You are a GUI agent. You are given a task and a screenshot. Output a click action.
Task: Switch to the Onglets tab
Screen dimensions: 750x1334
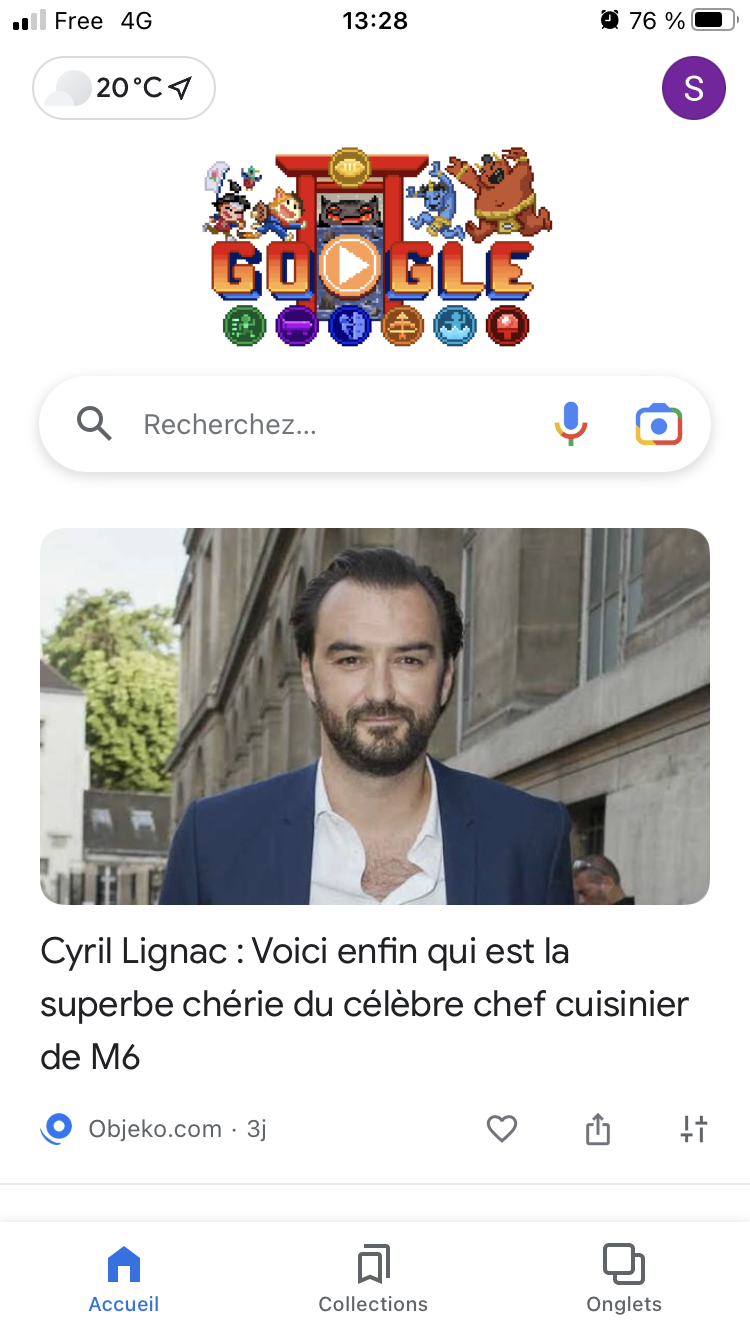point(624,1278)
